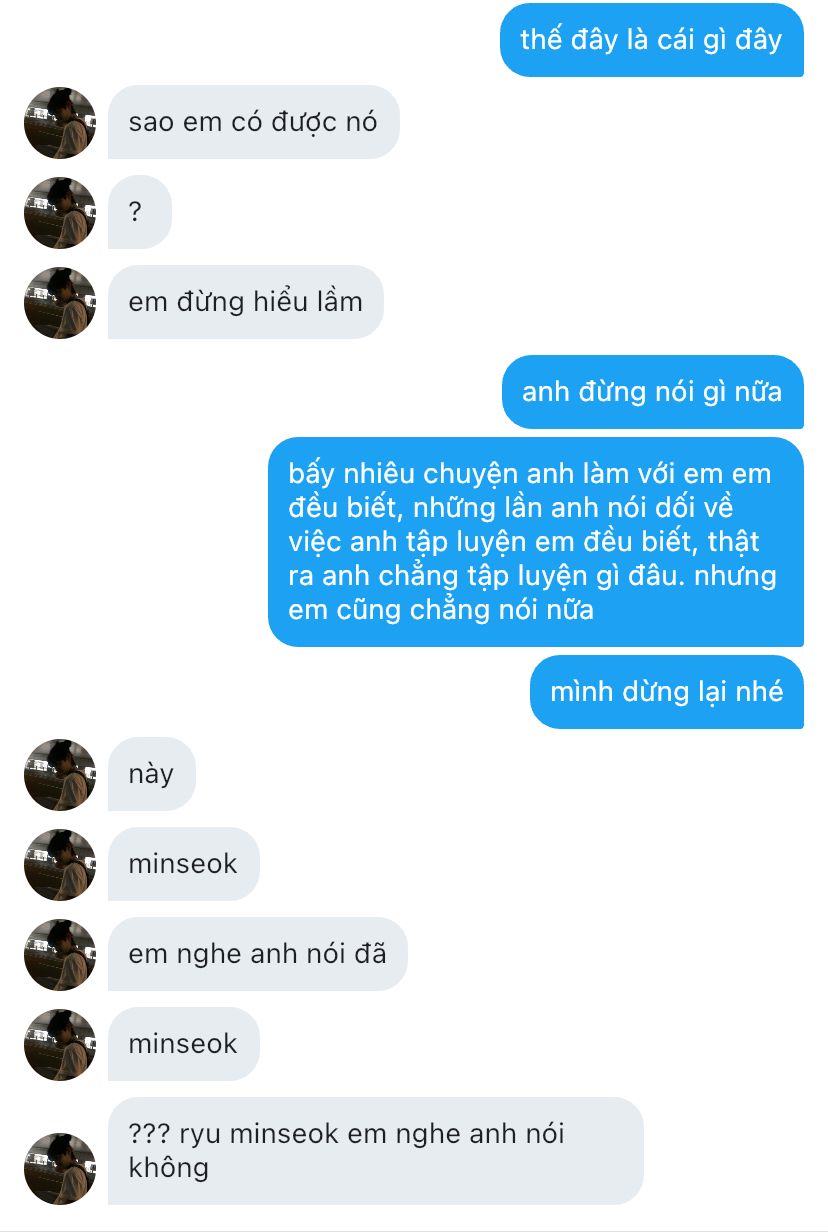Screen dimensions: 828x1232
Task: Tap avatar beside "??? ryu minseok" message
Action: click(x=60, y=1169)
